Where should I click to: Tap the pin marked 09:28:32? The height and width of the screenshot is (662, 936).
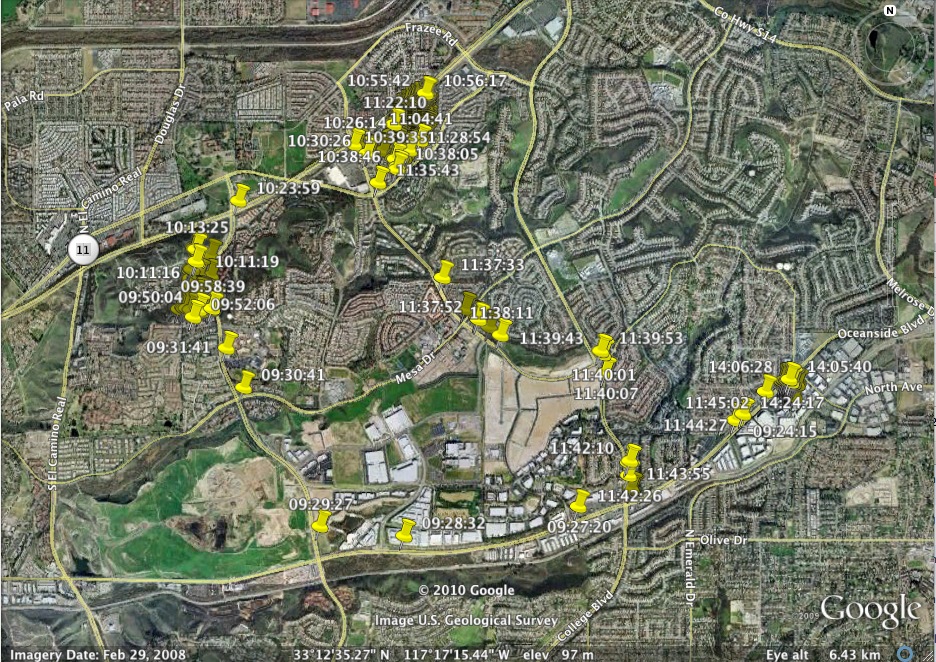coord(406,530)
